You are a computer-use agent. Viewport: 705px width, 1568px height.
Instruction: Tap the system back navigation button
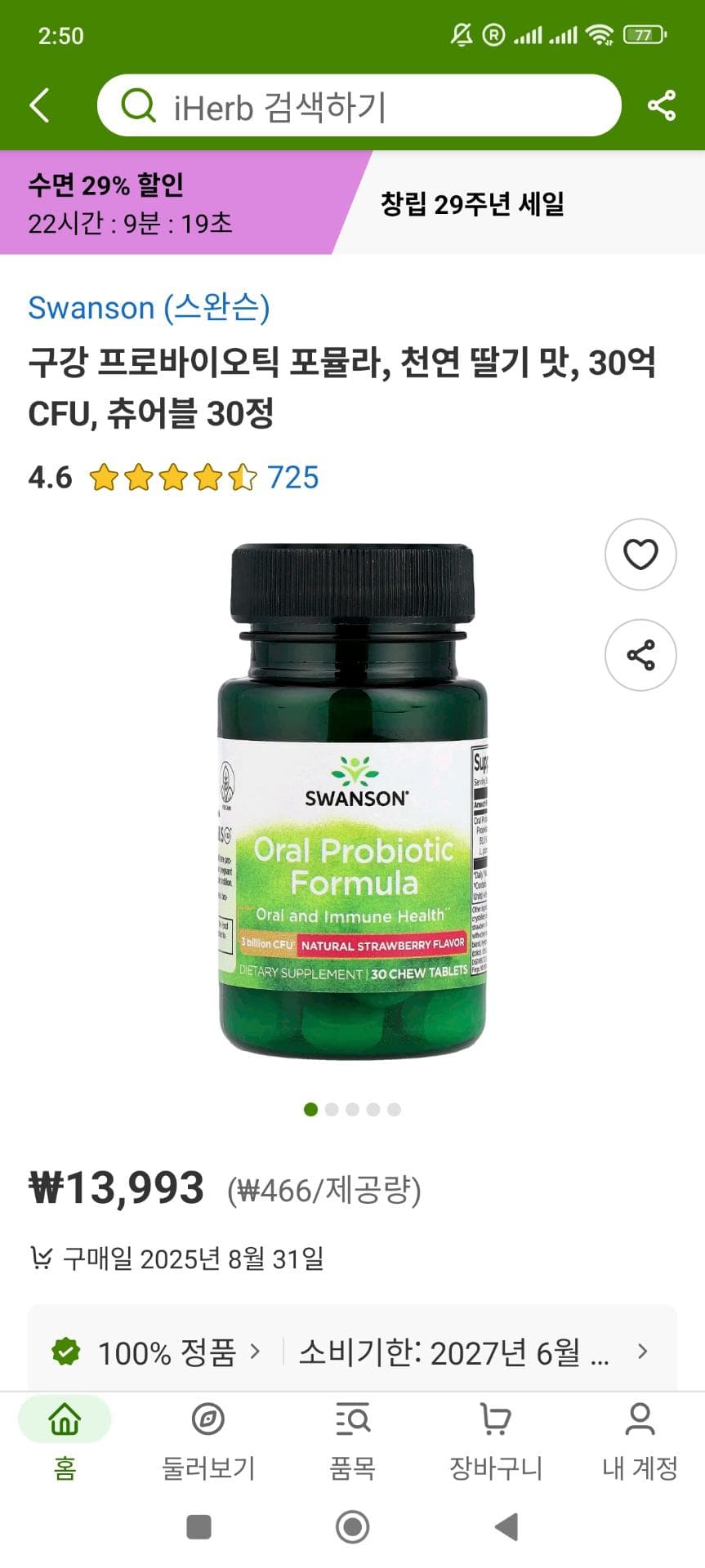[x=506, y=1526]
